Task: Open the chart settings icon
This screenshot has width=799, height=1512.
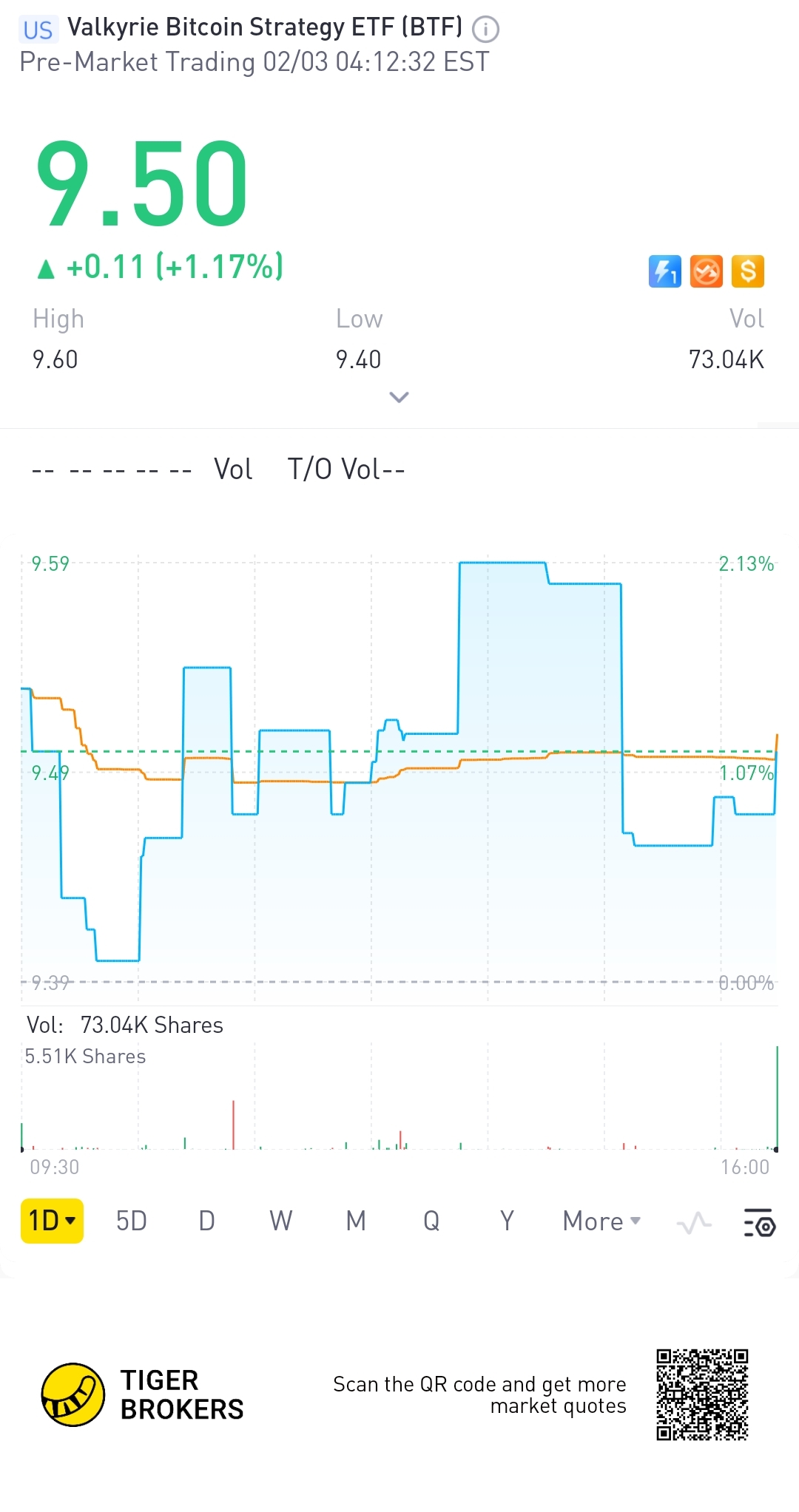Action: click(x=759, y=1223)
